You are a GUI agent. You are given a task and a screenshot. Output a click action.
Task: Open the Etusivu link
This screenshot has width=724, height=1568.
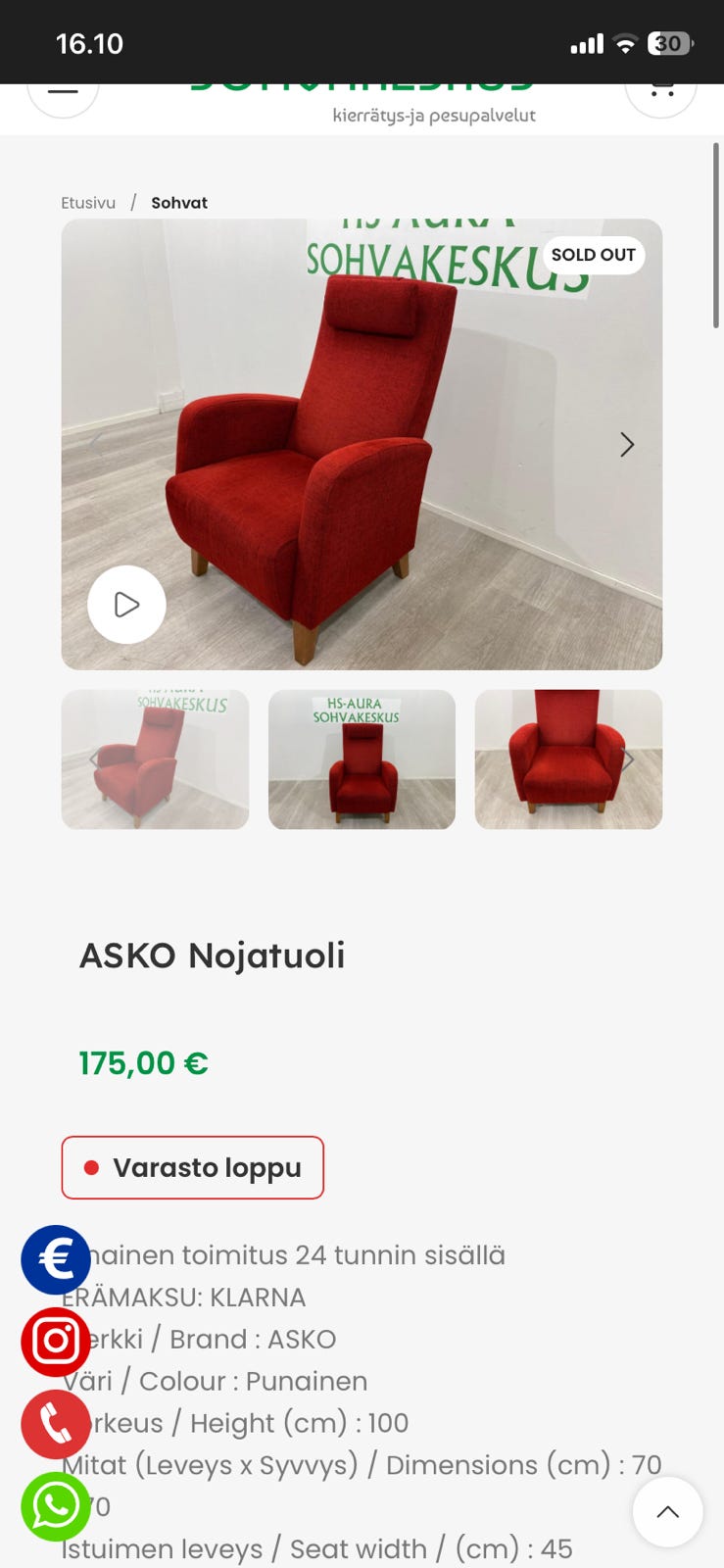88,203
